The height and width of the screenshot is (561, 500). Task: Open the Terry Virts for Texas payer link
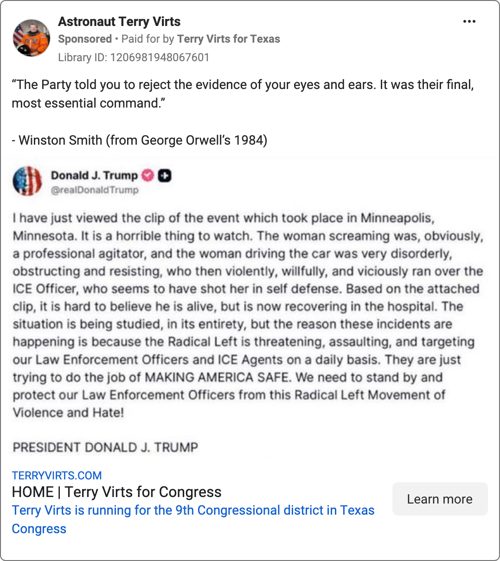[229, 39]
